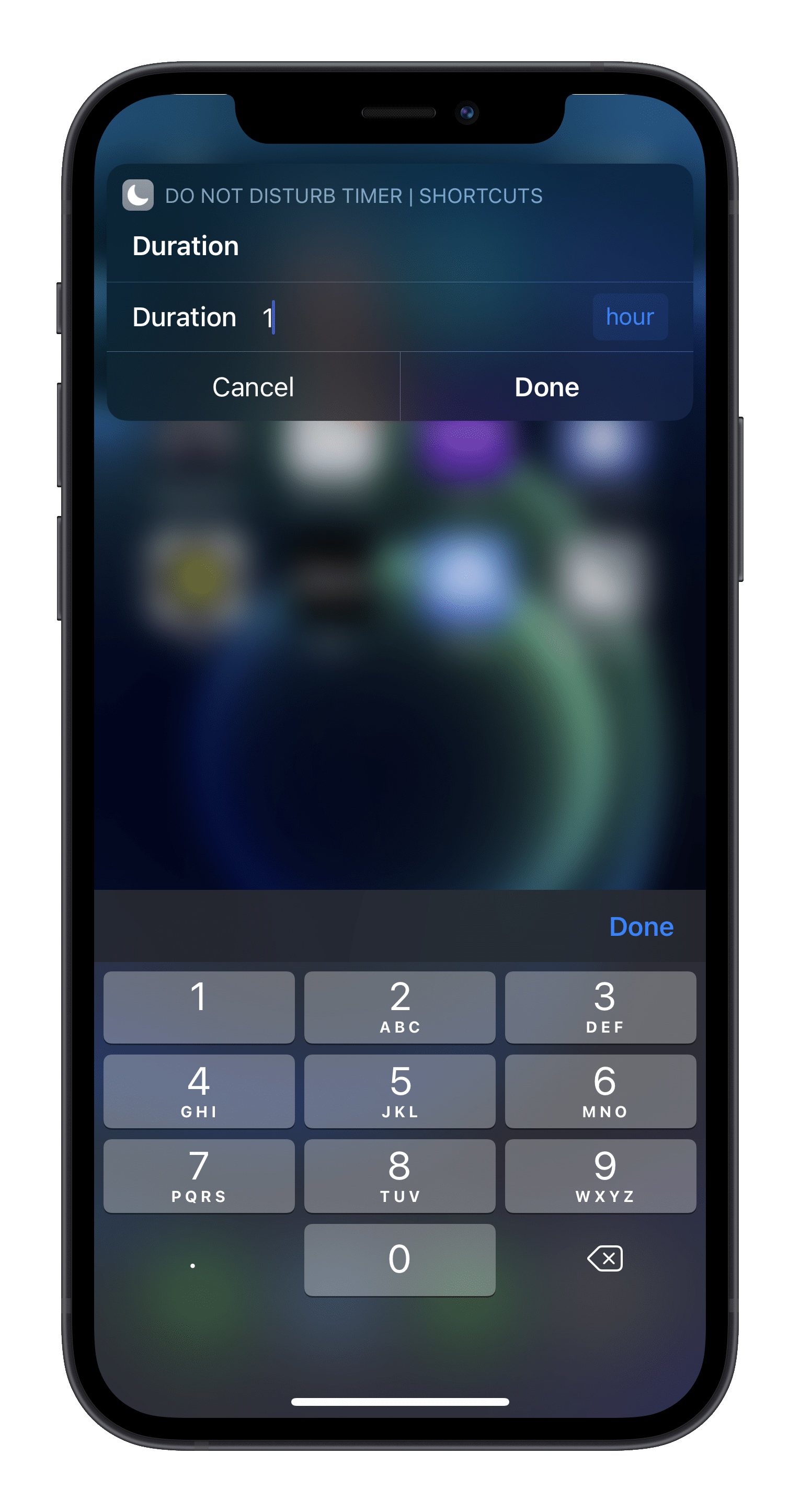800x1512 pixels.
Task: Tap the 7 key
Action: tap(199, 1176)
